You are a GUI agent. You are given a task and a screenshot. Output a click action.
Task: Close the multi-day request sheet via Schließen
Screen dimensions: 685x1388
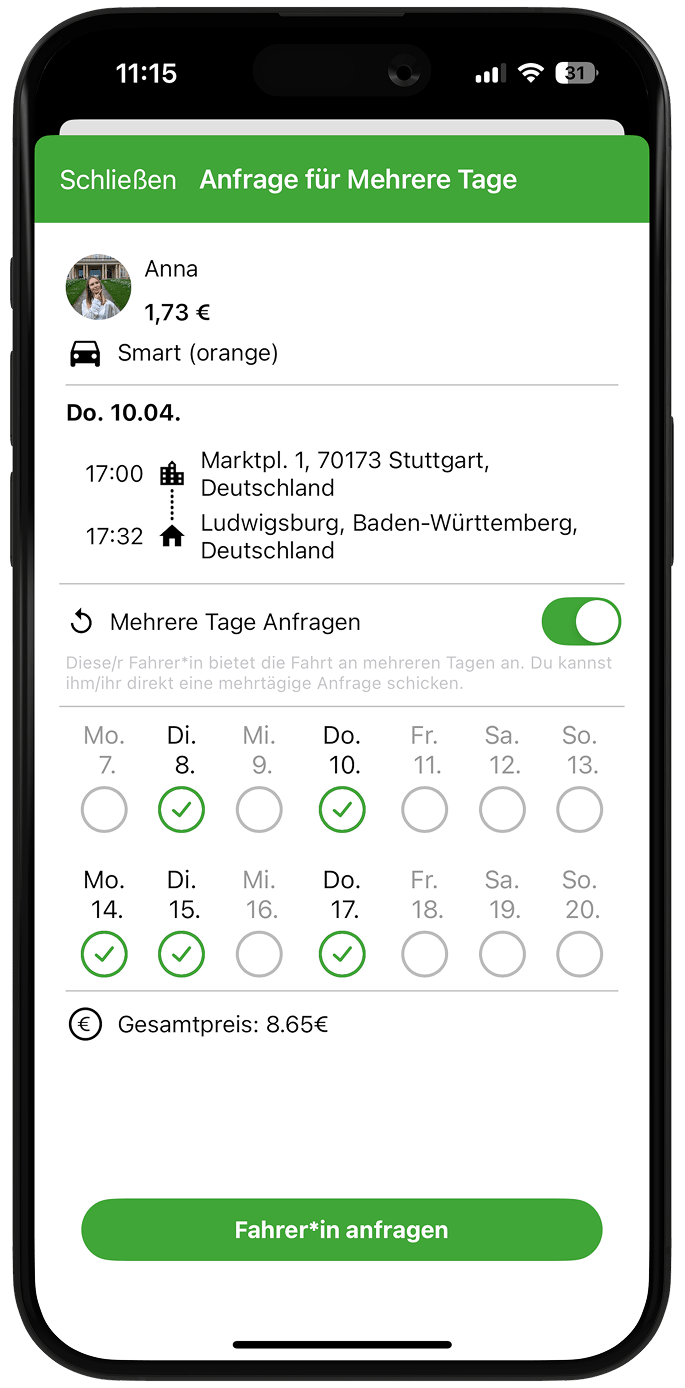click(x=118, y=180)
